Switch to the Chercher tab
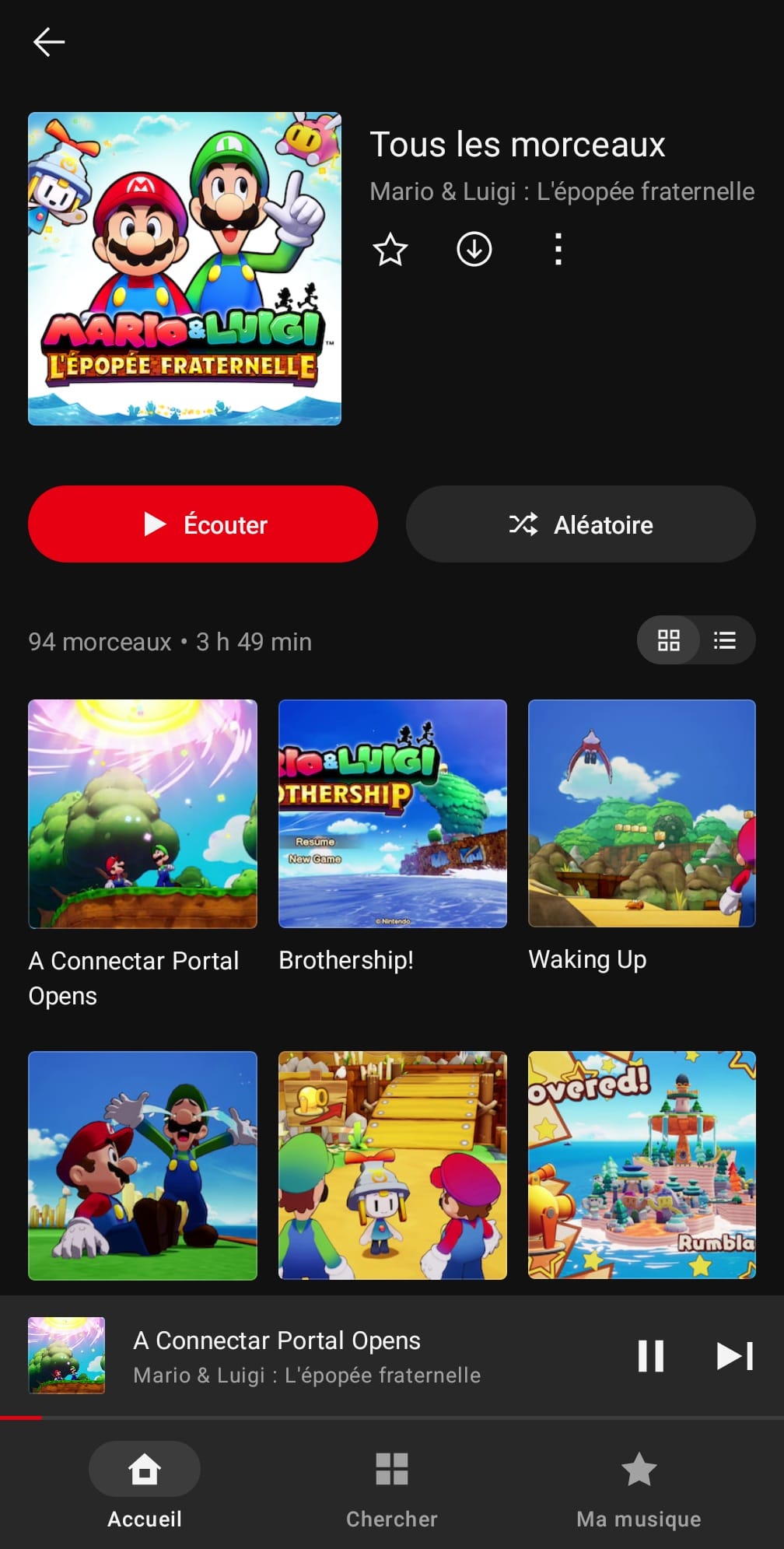The height and width of the screenshot is (1549, 784). click(x=392, y=1484)
